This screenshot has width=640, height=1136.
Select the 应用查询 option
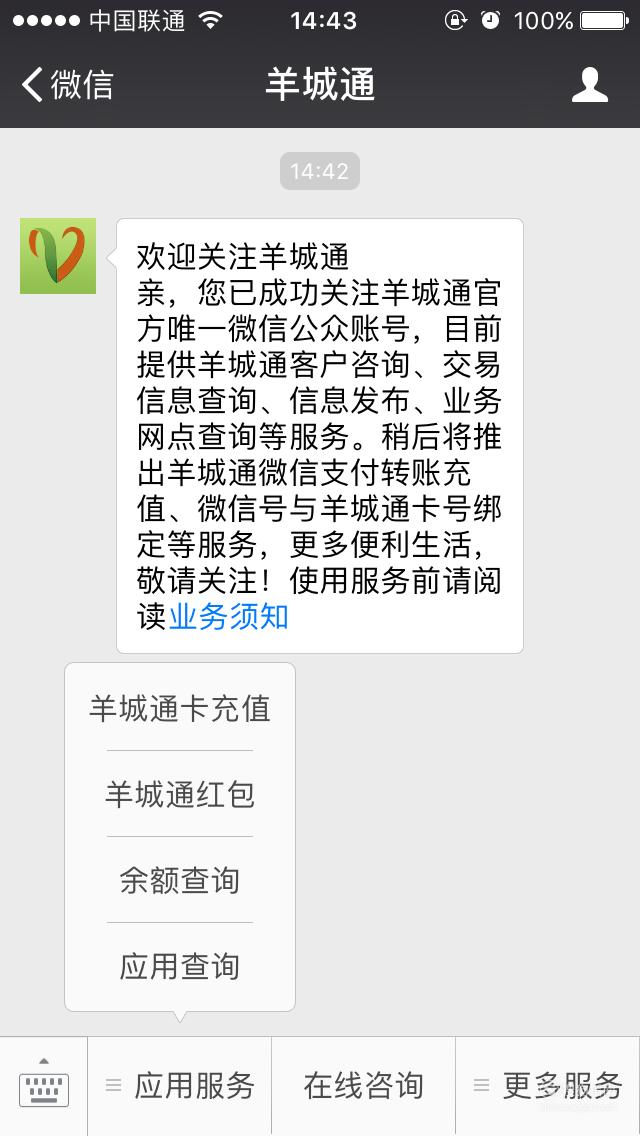[180, 966]
